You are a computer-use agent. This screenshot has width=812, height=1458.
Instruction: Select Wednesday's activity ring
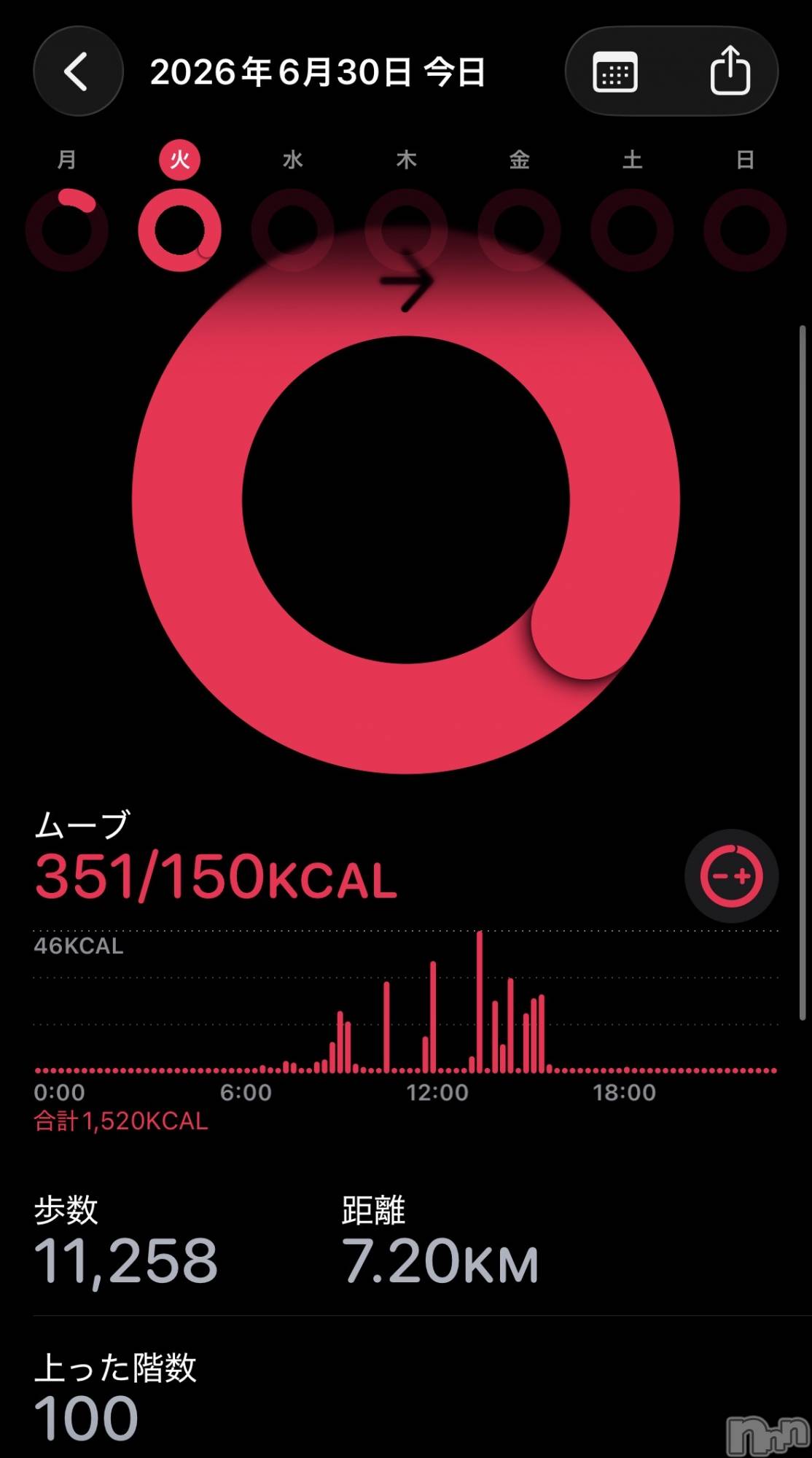[x=293, y=230]
